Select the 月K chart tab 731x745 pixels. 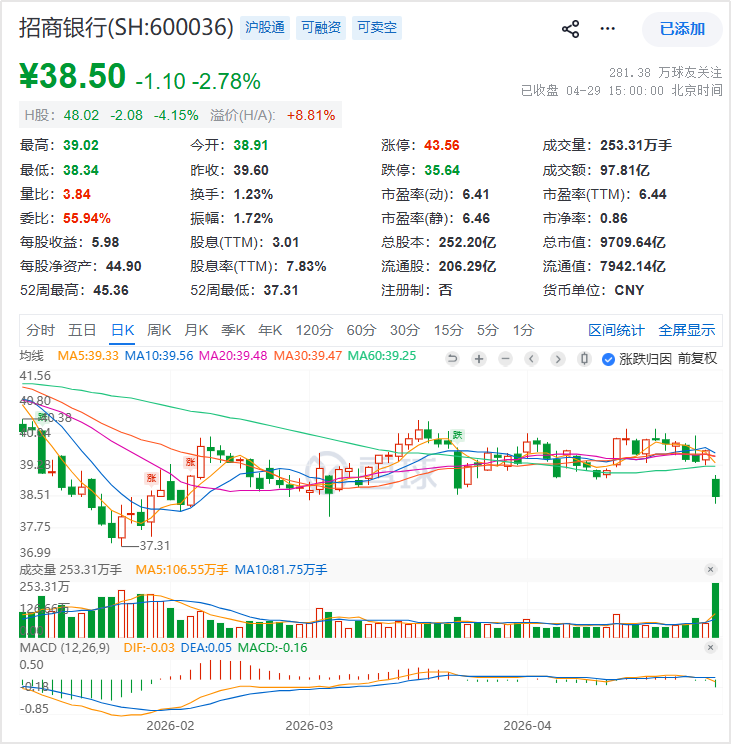pos(196,330)
